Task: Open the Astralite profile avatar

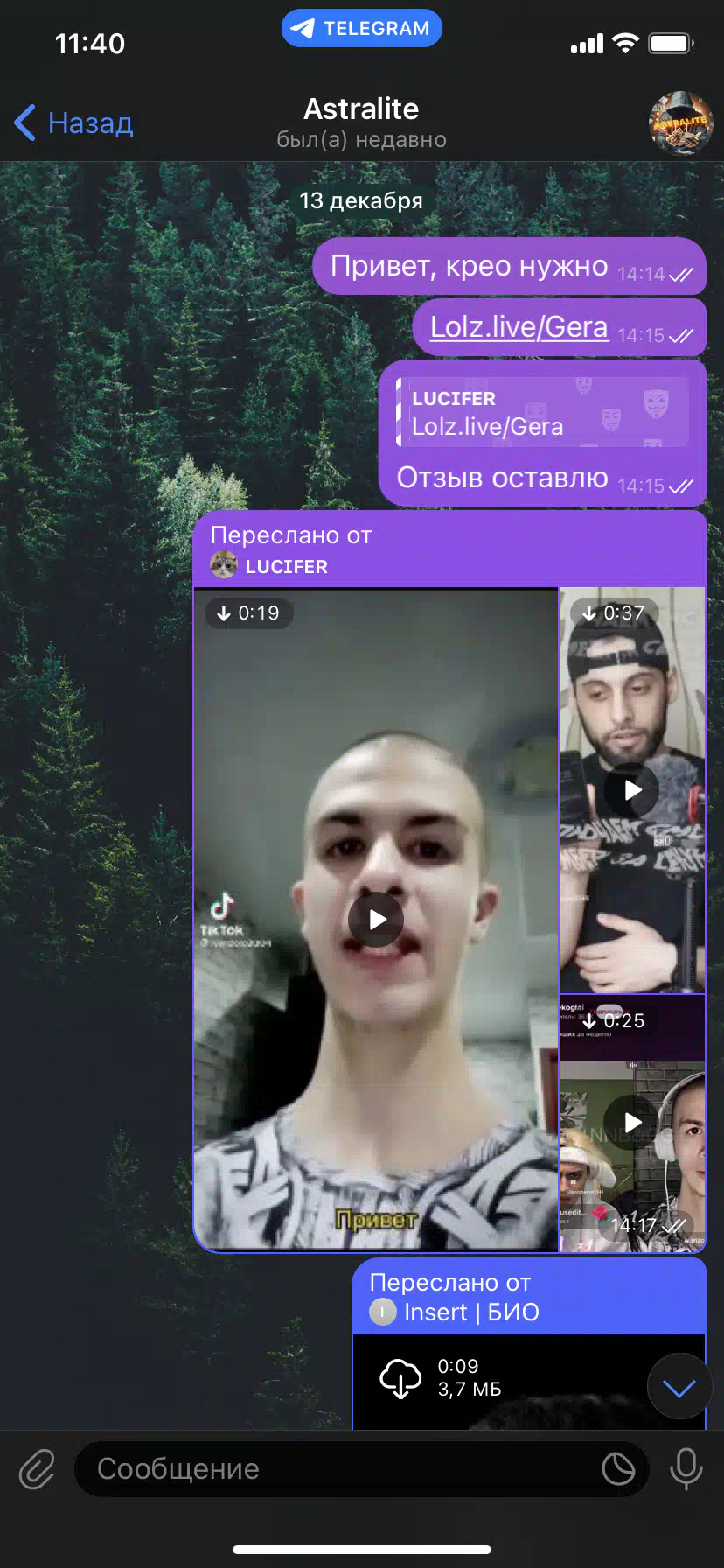Action: (680, 122)
